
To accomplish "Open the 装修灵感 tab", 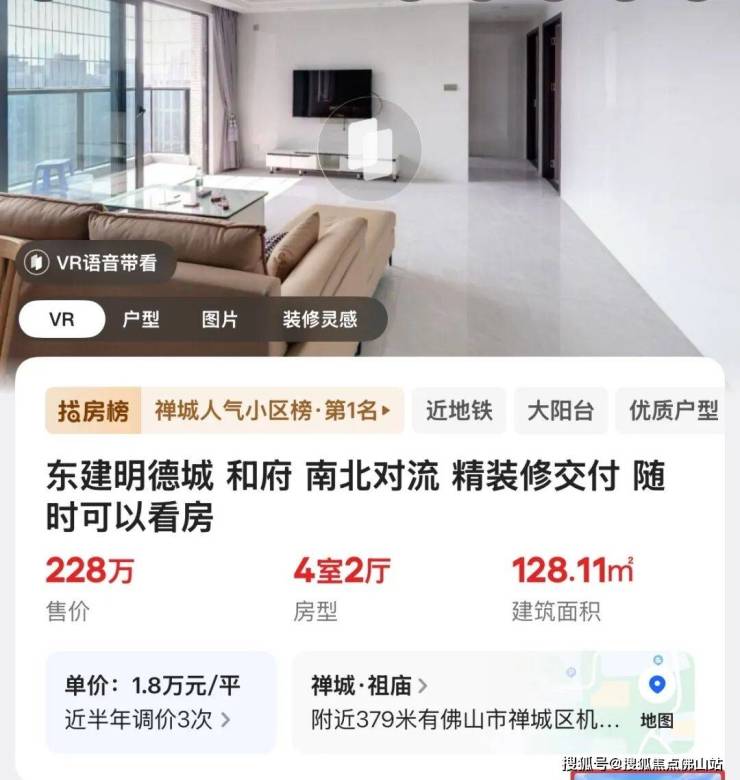I will point(319,320).
